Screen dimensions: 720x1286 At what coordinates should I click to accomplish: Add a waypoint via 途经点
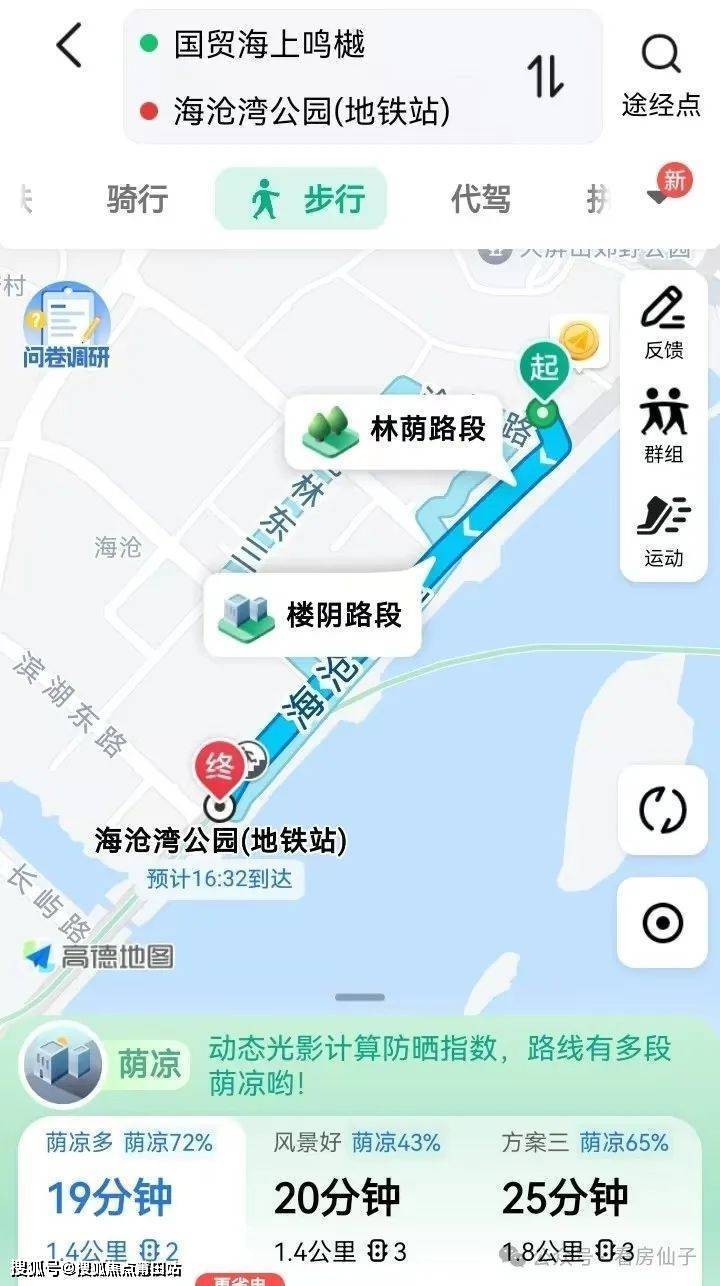661,74
